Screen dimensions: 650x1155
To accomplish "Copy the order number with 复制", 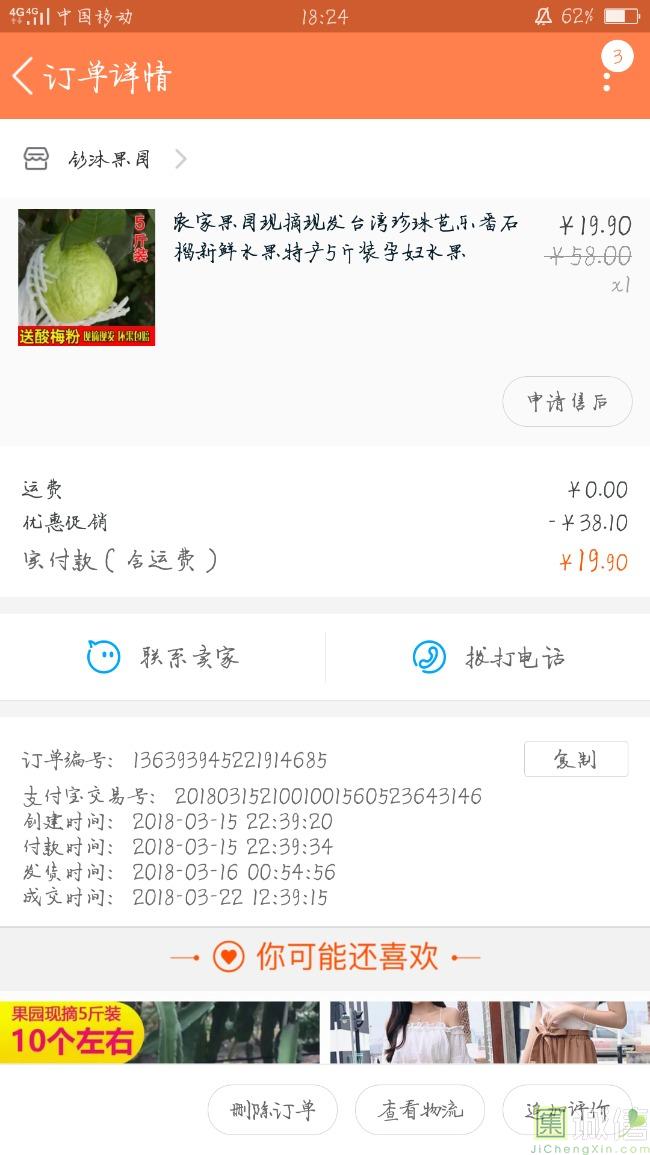I will coord(575,759).
